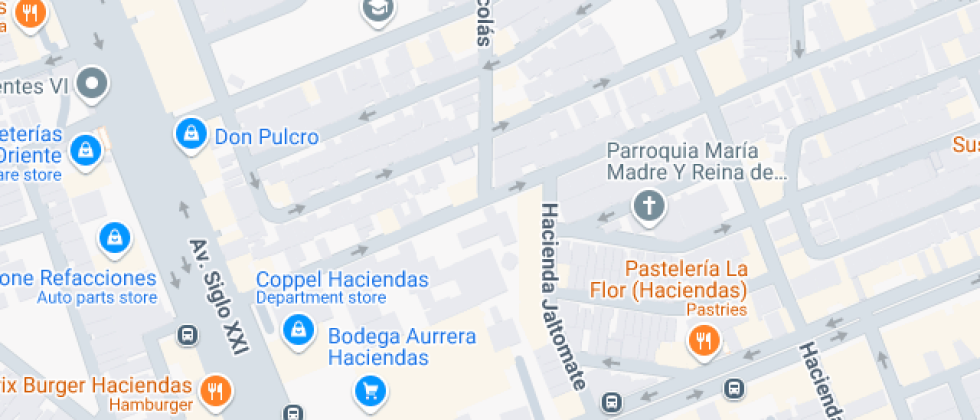Tap the bus stop icon on Av. Siglo XXI
This screenshot has width=980, height=420.
tap(186, 335)
